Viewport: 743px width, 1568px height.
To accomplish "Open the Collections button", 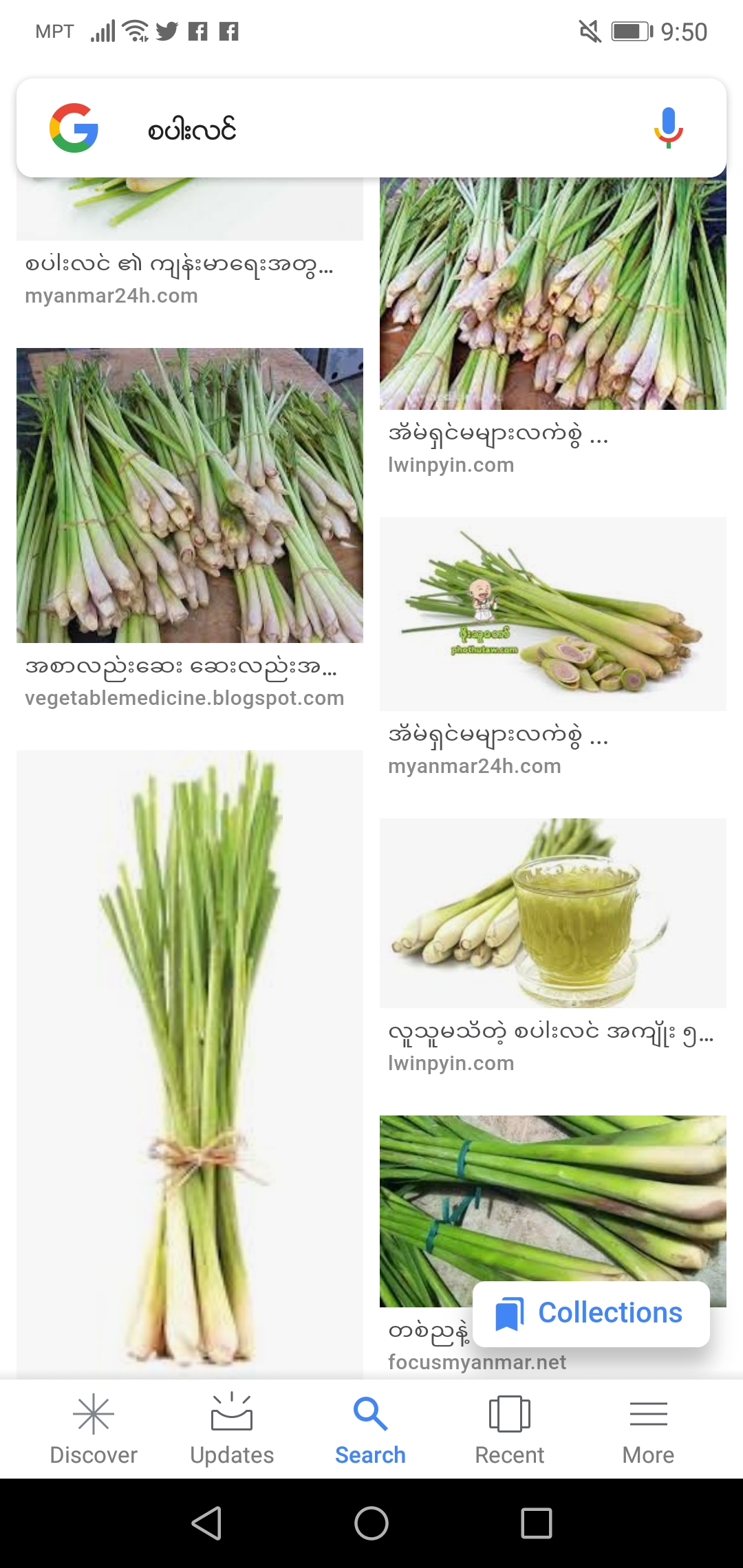I will tap(591, 1314).
